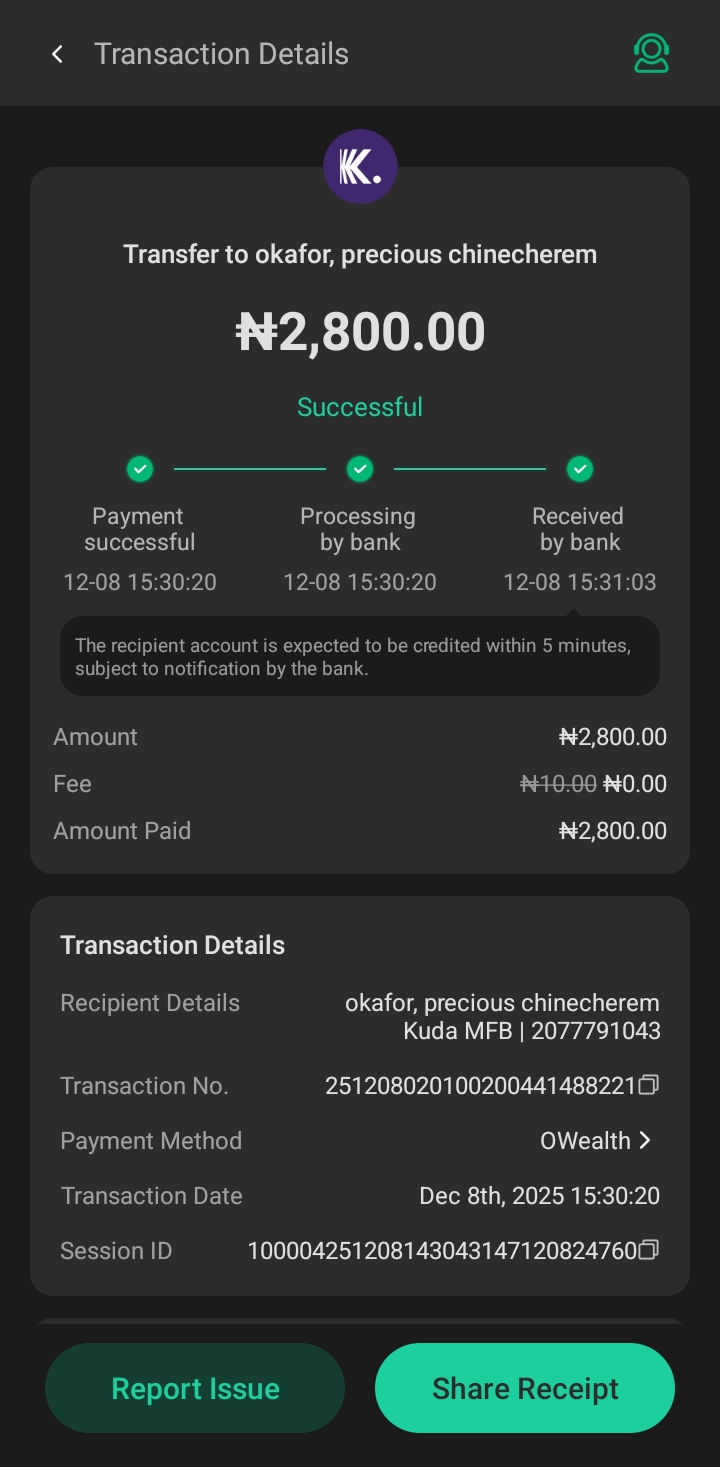Screen dimensions: 720x1467
Task: Open customer support headset icon
Action: (x=651, y=54)
